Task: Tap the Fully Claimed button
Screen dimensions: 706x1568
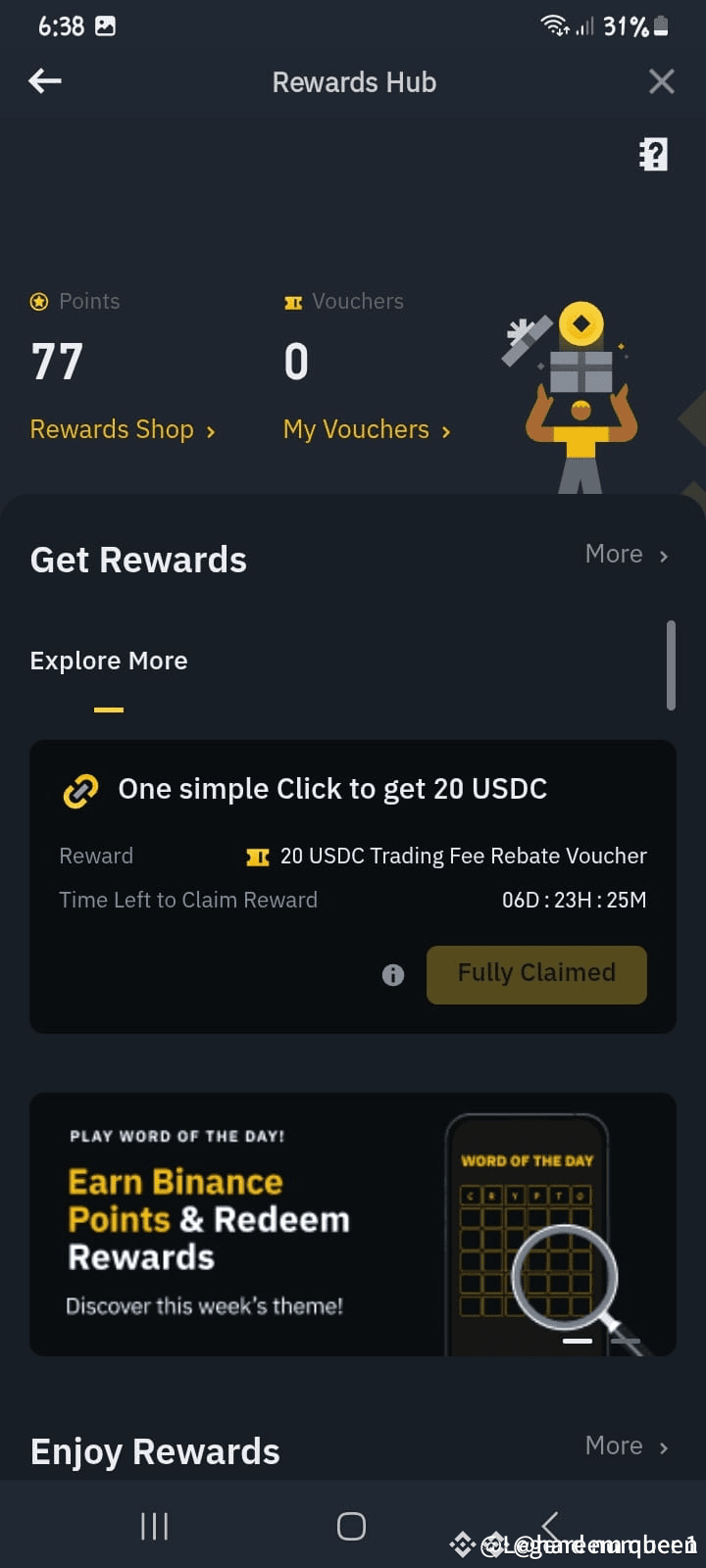Action: [536, 974]
